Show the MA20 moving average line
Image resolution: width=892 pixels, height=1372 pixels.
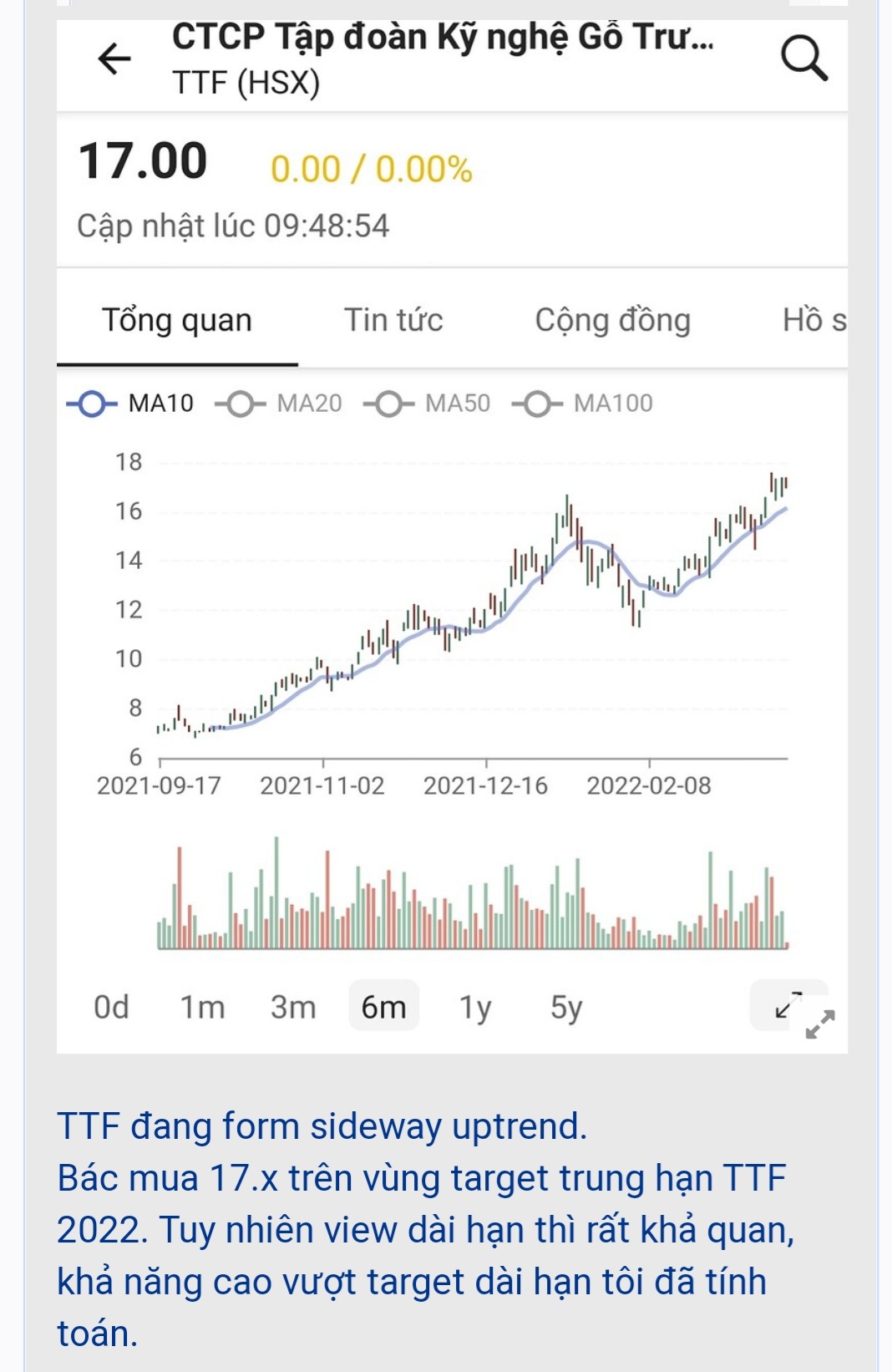click(279, 404)
